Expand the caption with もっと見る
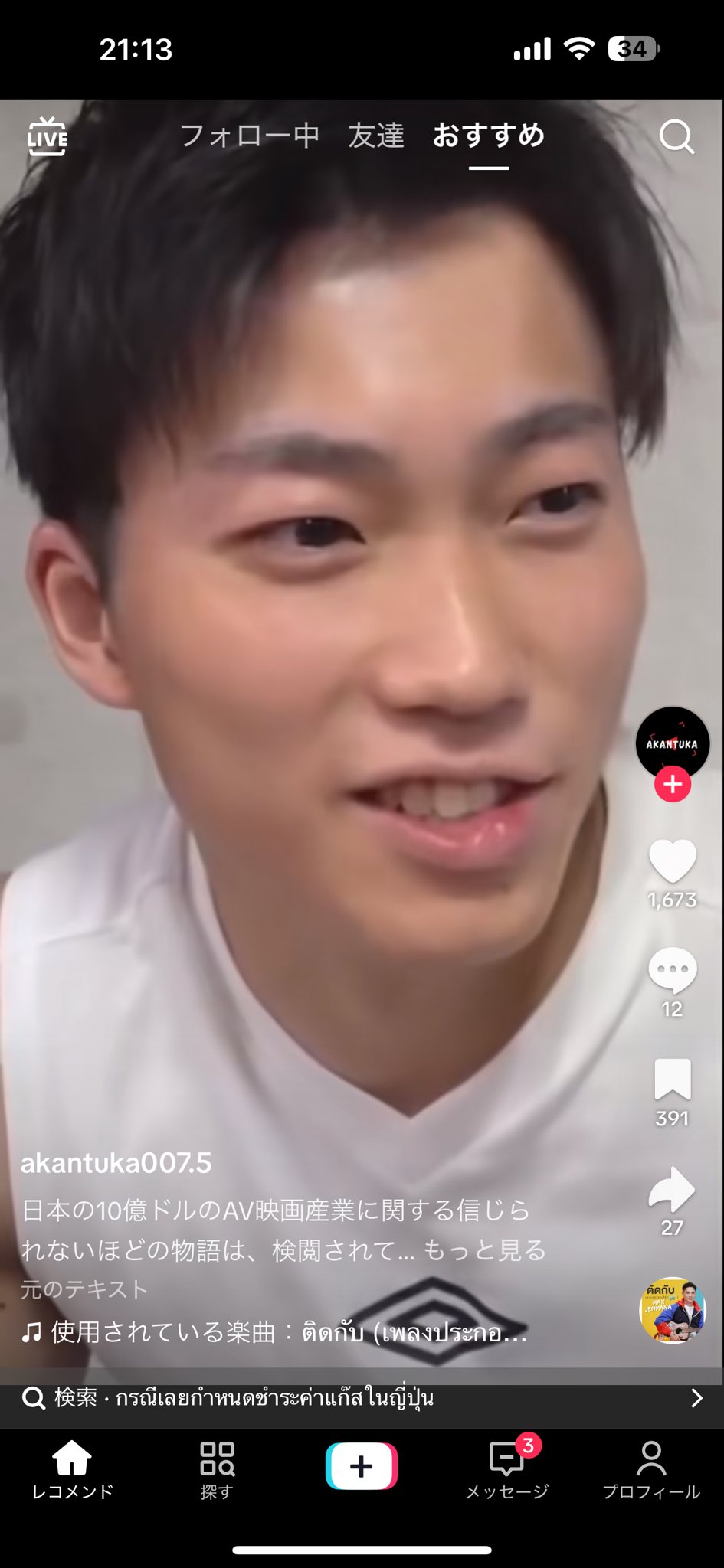This screenshot has width=724, height=1568. click(484, 1249)
